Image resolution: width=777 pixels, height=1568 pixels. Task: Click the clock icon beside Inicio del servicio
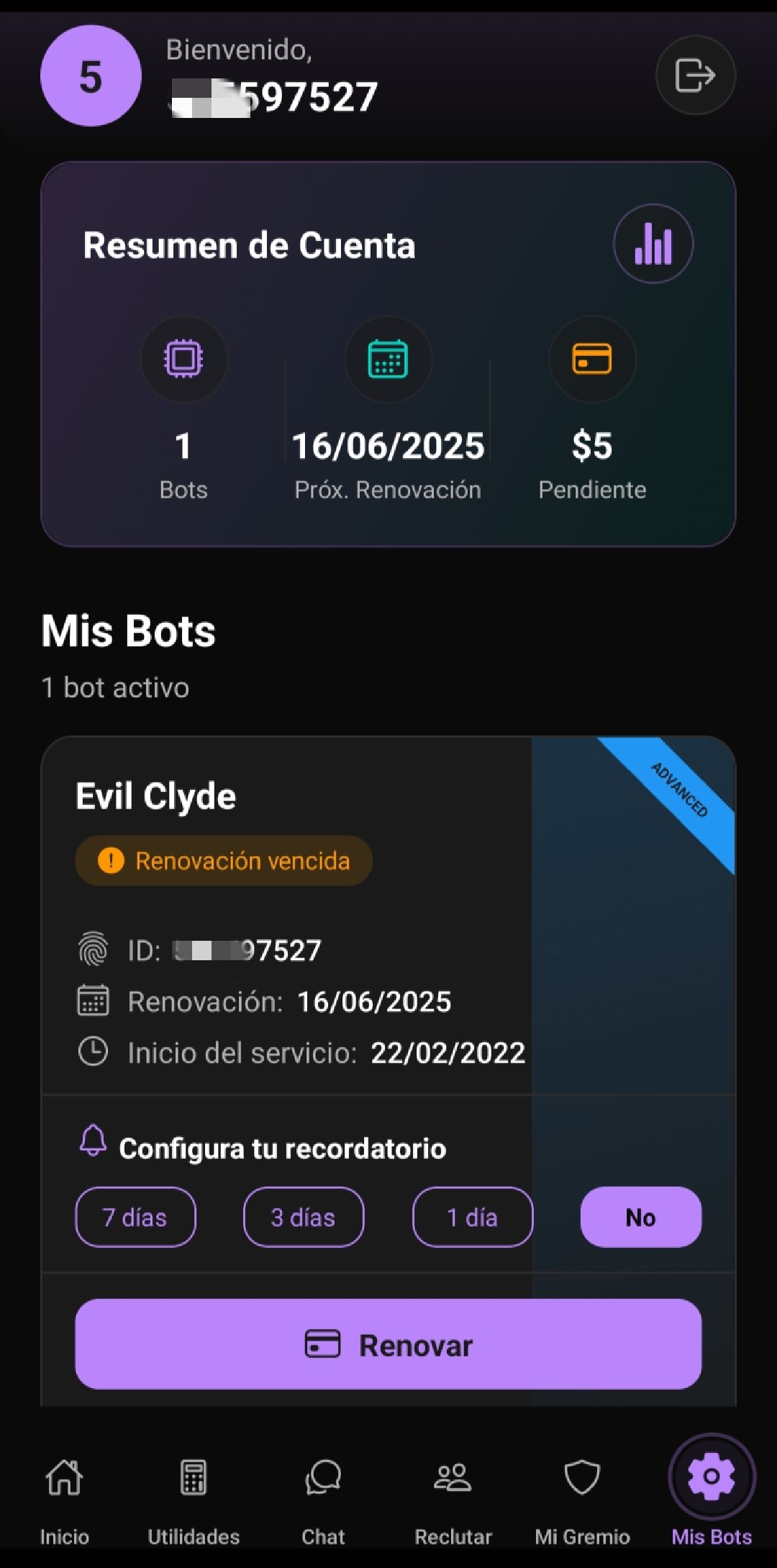[x=94, y=1052]
